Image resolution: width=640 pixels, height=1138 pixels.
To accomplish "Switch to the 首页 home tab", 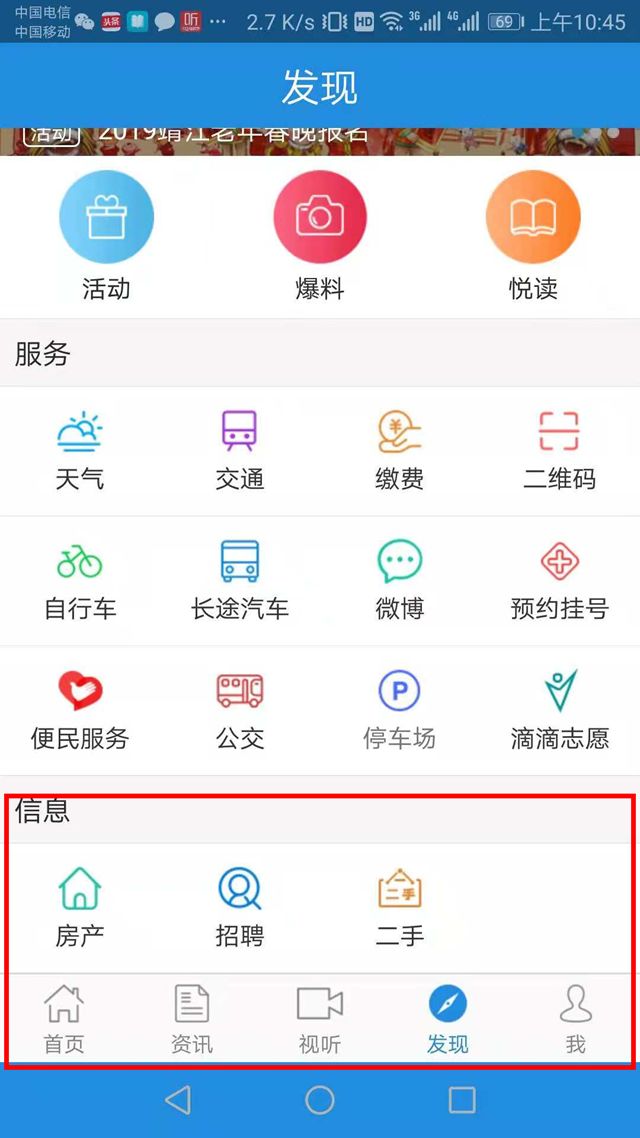I will tap(64, 1019).
